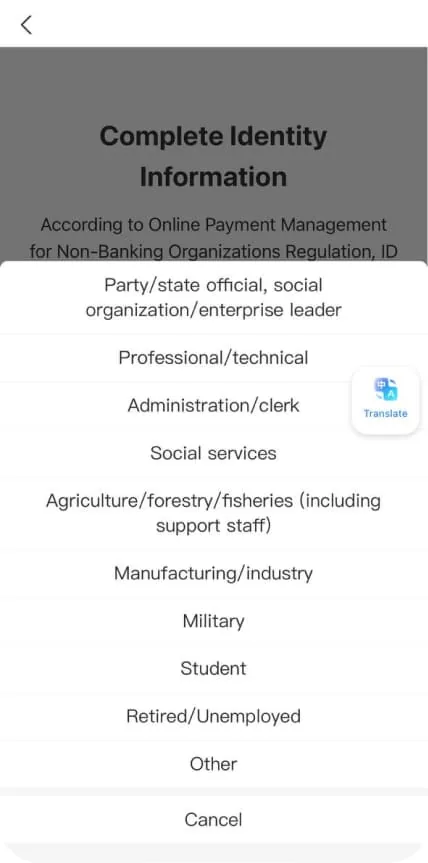Image resolution: width=428 pixels, height=863 pixels.
Task: Pick Social services as occupation
Action: 213,453
